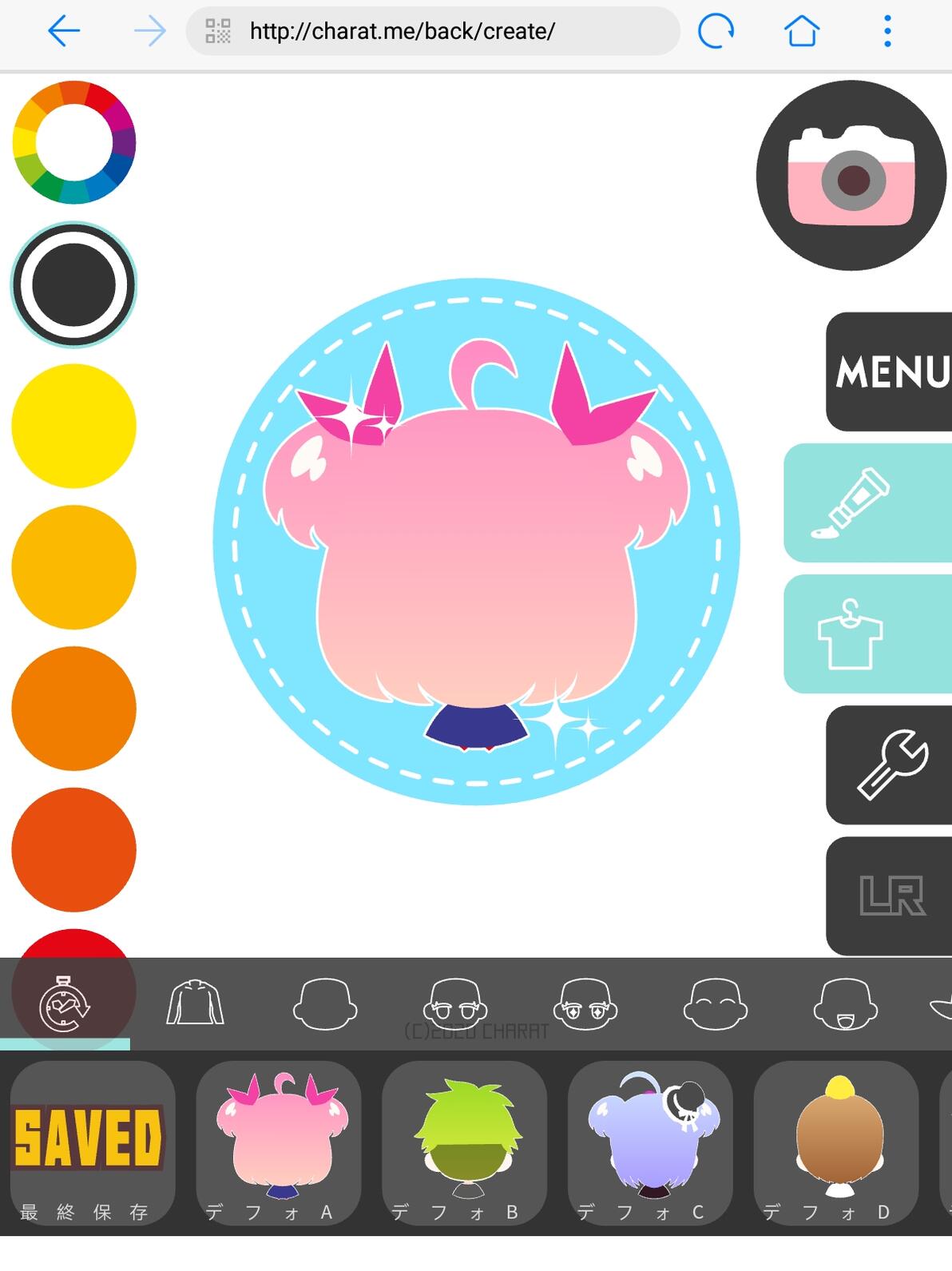The image size is (952, 1271).
Task: Choose the dark orange color swatch
Action: (x=74, y=709)
